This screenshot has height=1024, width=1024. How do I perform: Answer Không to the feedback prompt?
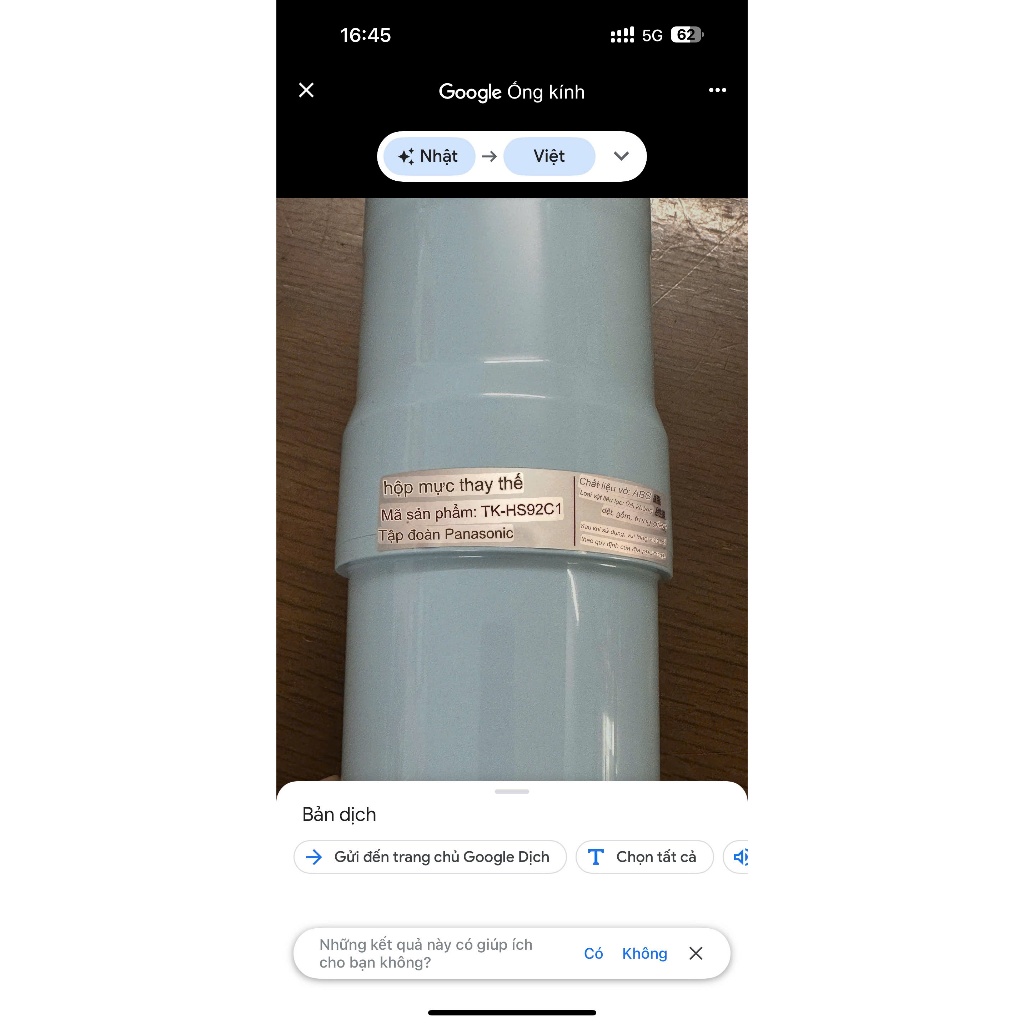coord(644,954)
